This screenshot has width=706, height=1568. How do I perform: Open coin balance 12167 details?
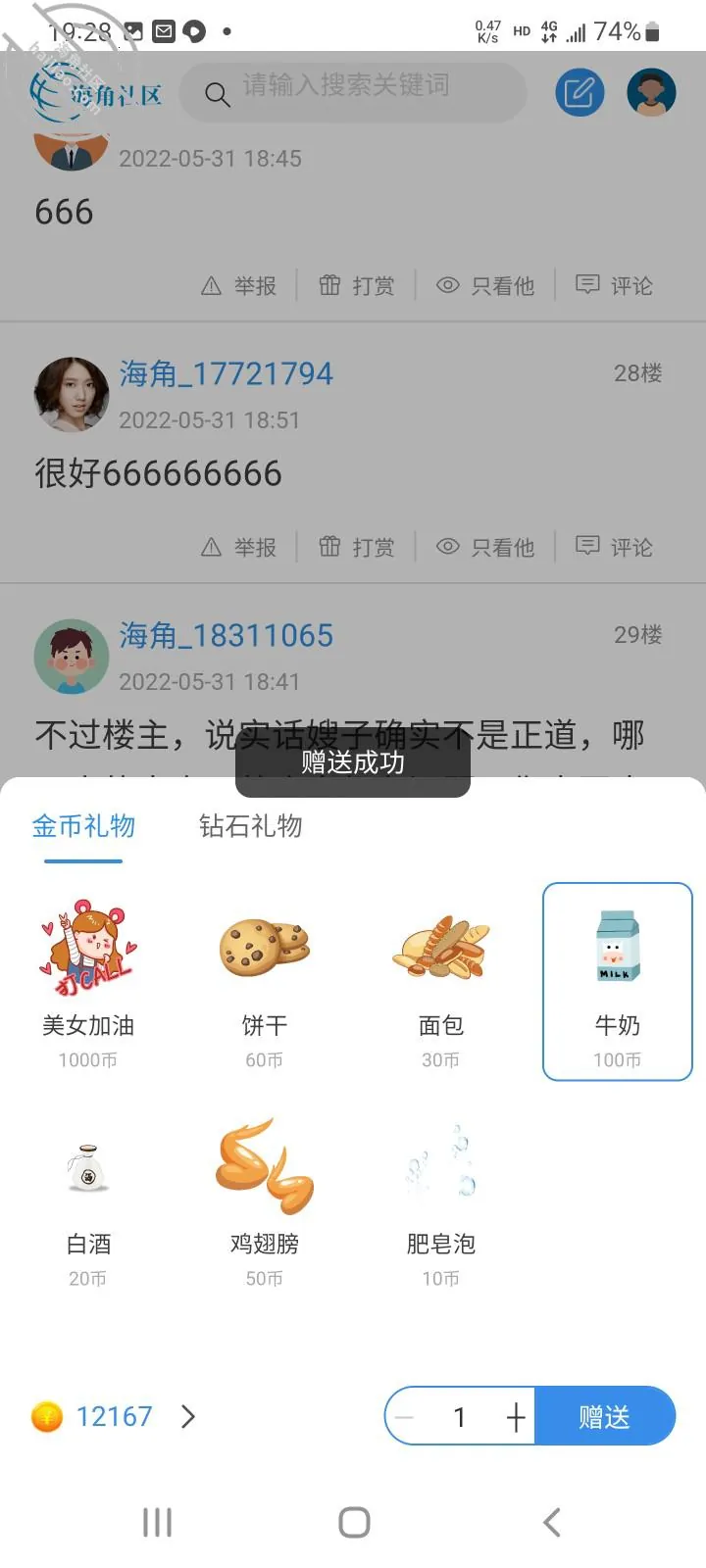click(115, 1417)
